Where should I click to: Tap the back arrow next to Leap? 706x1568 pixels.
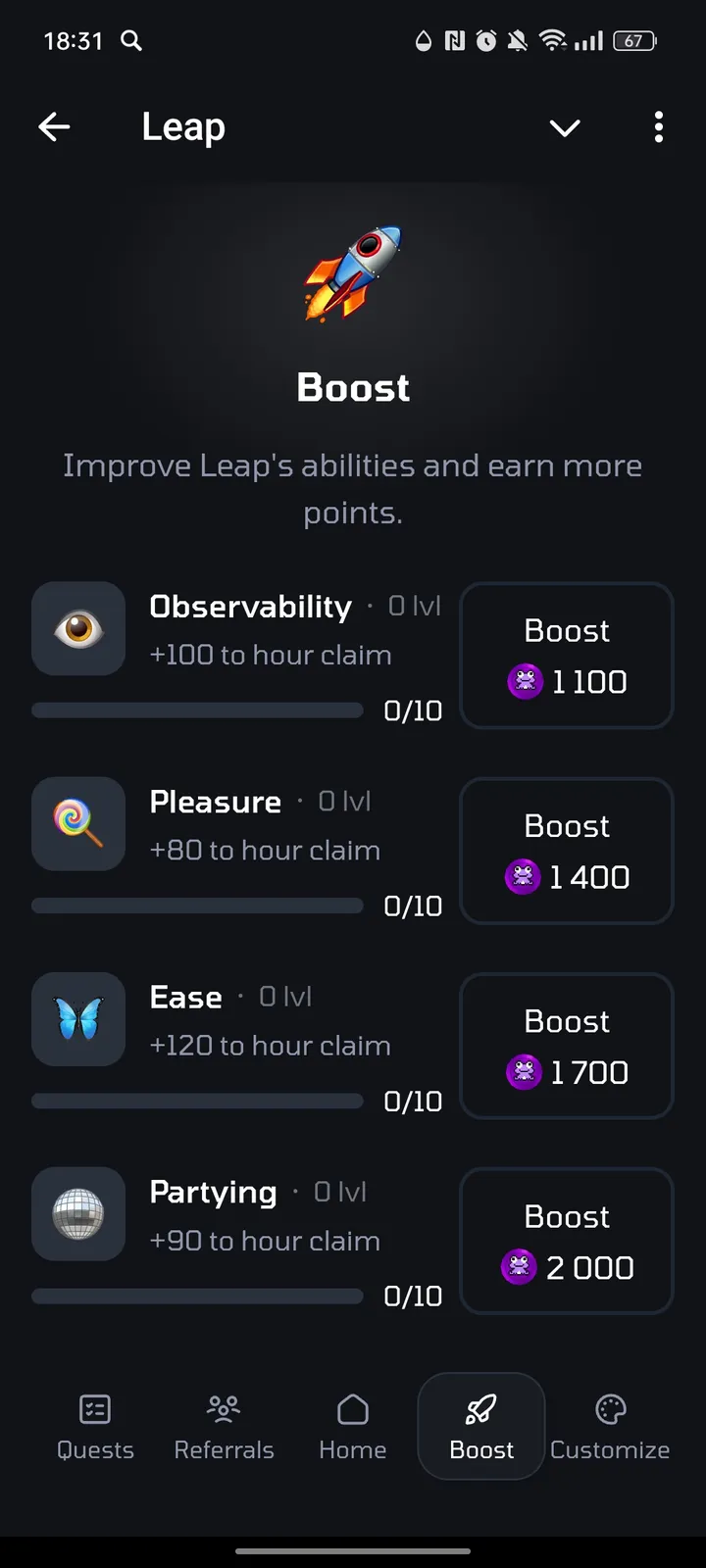point(54,127)
